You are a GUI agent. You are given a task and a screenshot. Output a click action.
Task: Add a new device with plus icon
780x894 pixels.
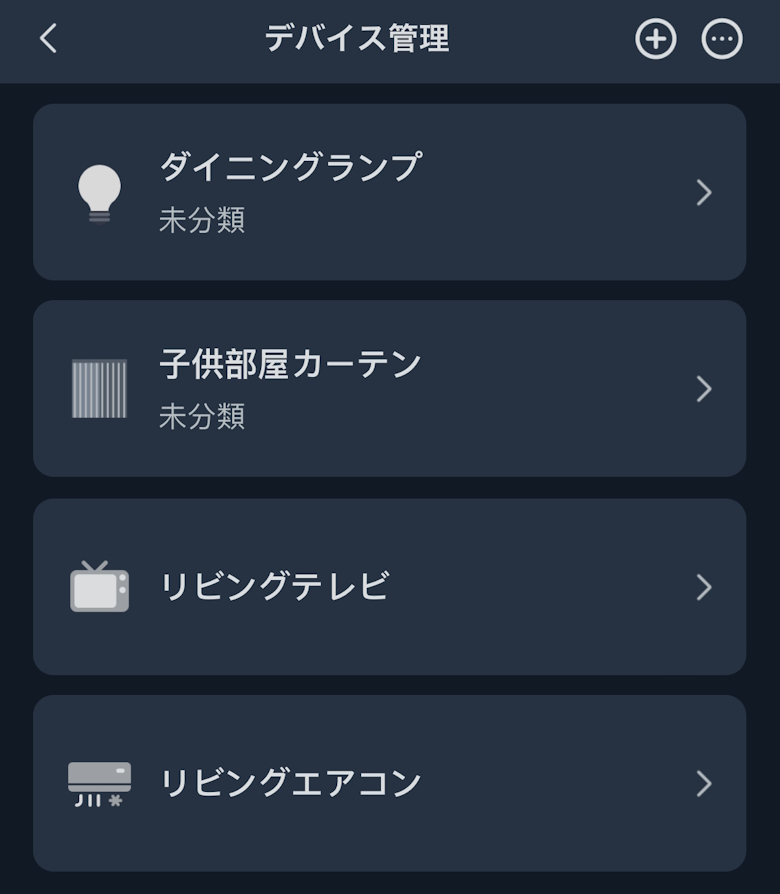pyautogui.click(x=656, y=39)
